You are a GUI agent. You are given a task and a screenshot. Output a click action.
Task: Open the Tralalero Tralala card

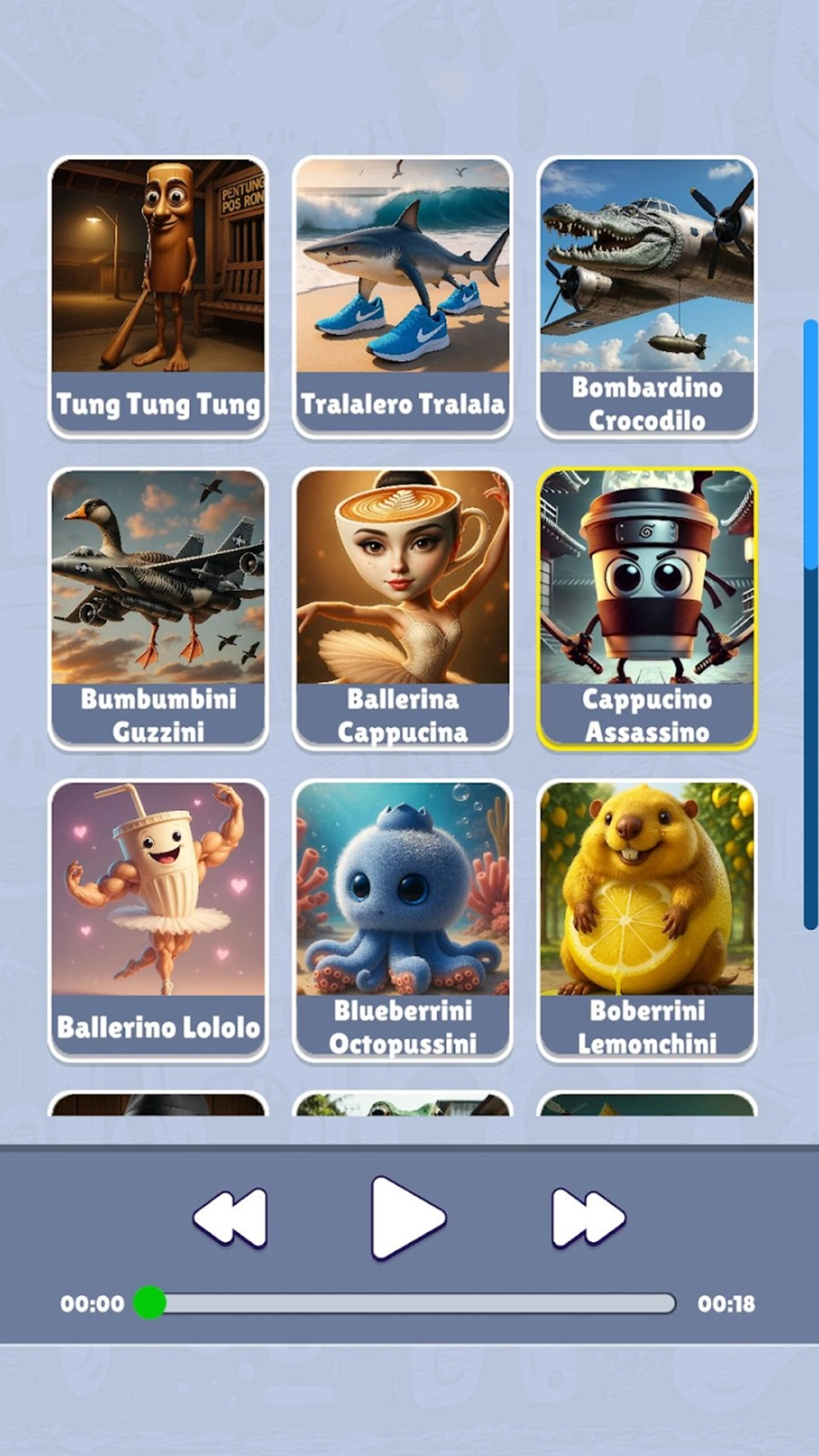(402, 296)
